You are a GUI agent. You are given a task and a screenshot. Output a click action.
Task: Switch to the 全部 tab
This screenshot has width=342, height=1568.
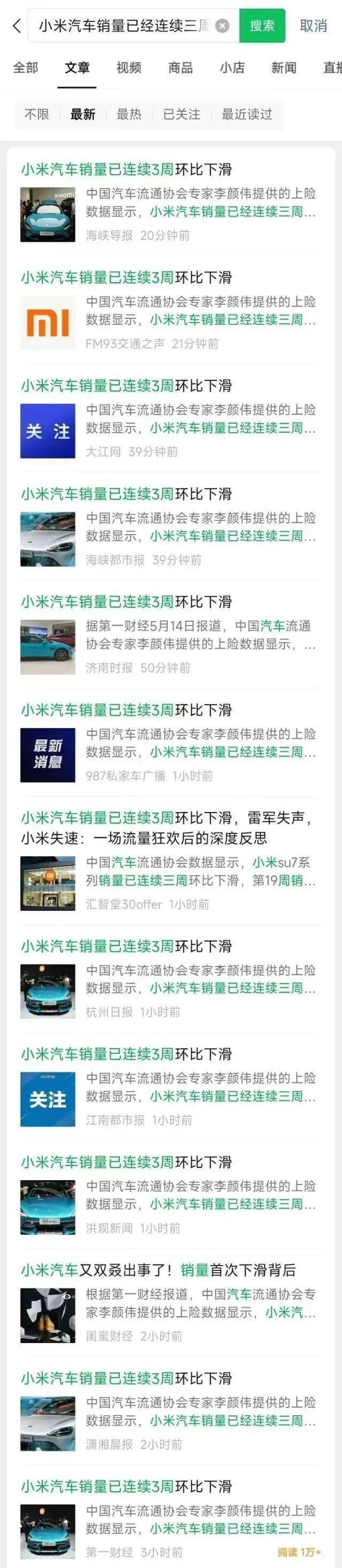point(26,67)
